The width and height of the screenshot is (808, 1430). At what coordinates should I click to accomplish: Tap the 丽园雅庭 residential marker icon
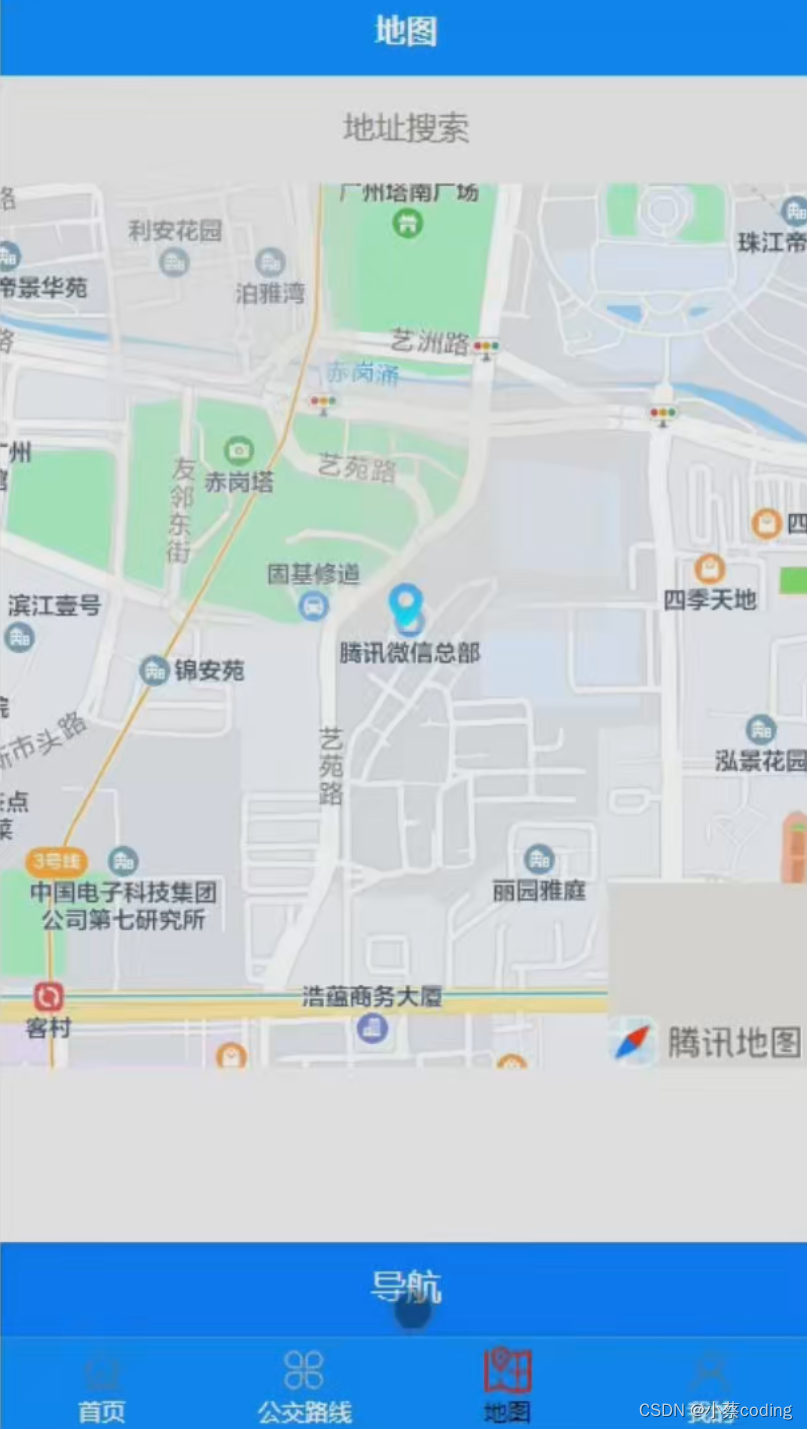point(540,857)
